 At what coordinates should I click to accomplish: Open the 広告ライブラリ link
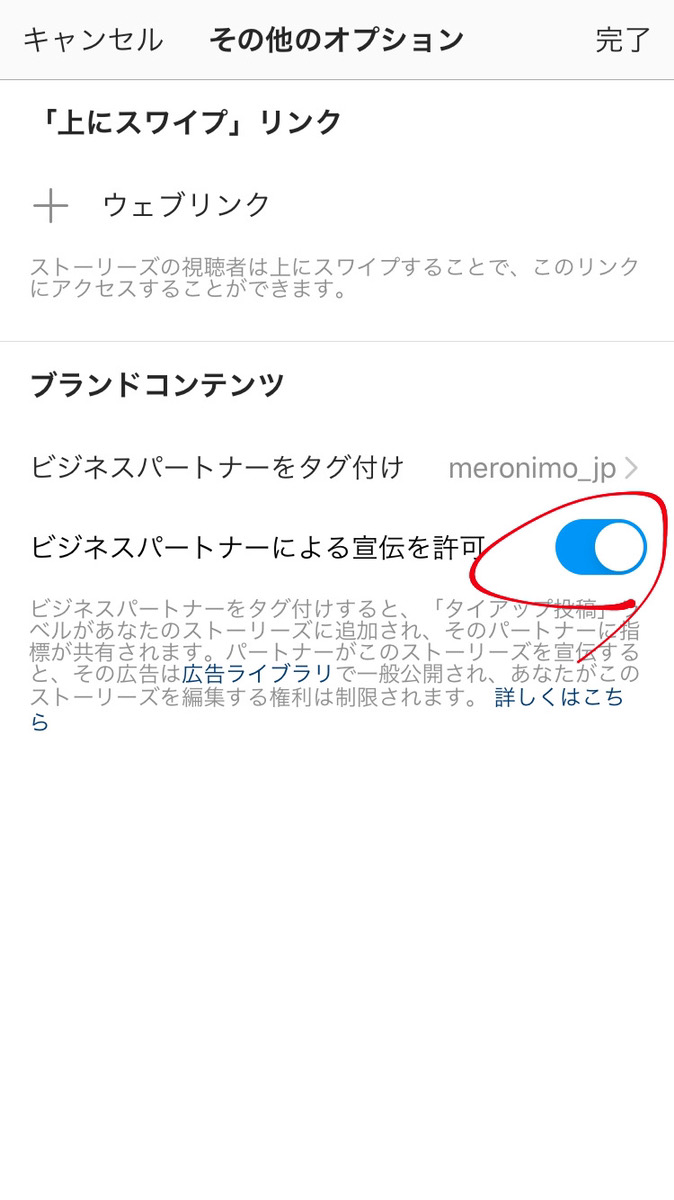(257, 673)
